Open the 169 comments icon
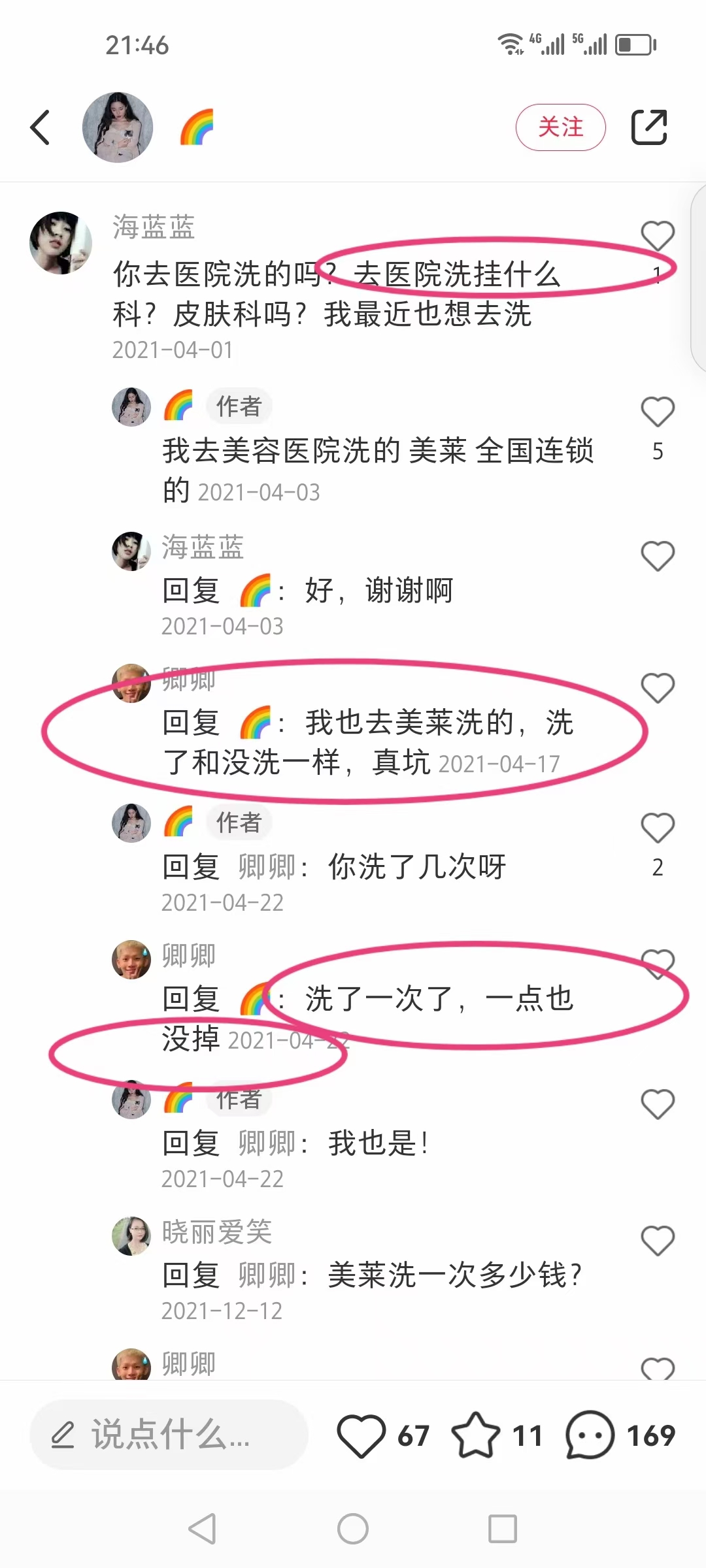 click(x=590, y=1435)
